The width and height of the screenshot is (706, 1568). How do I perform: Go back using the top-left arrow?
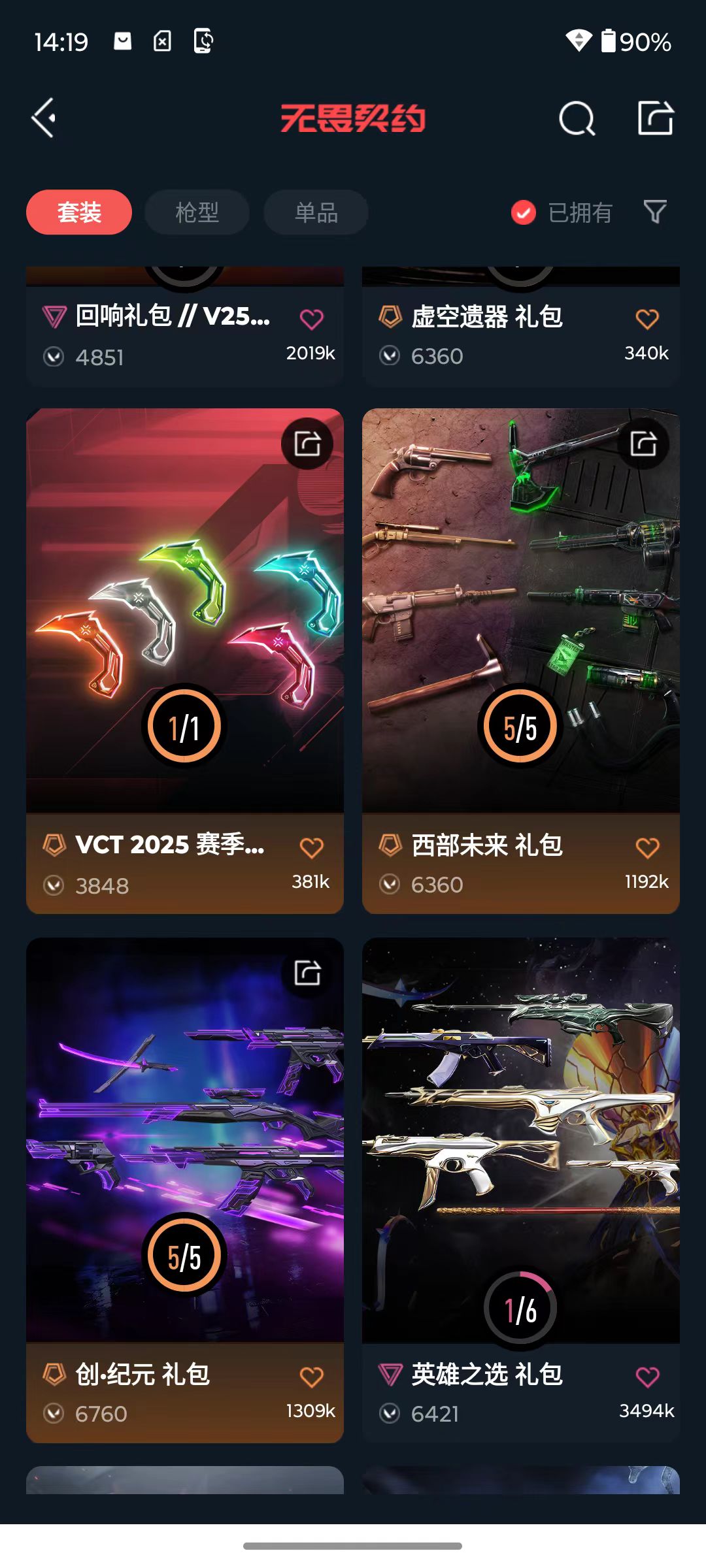pyautogui.click(x=44, y=118)
